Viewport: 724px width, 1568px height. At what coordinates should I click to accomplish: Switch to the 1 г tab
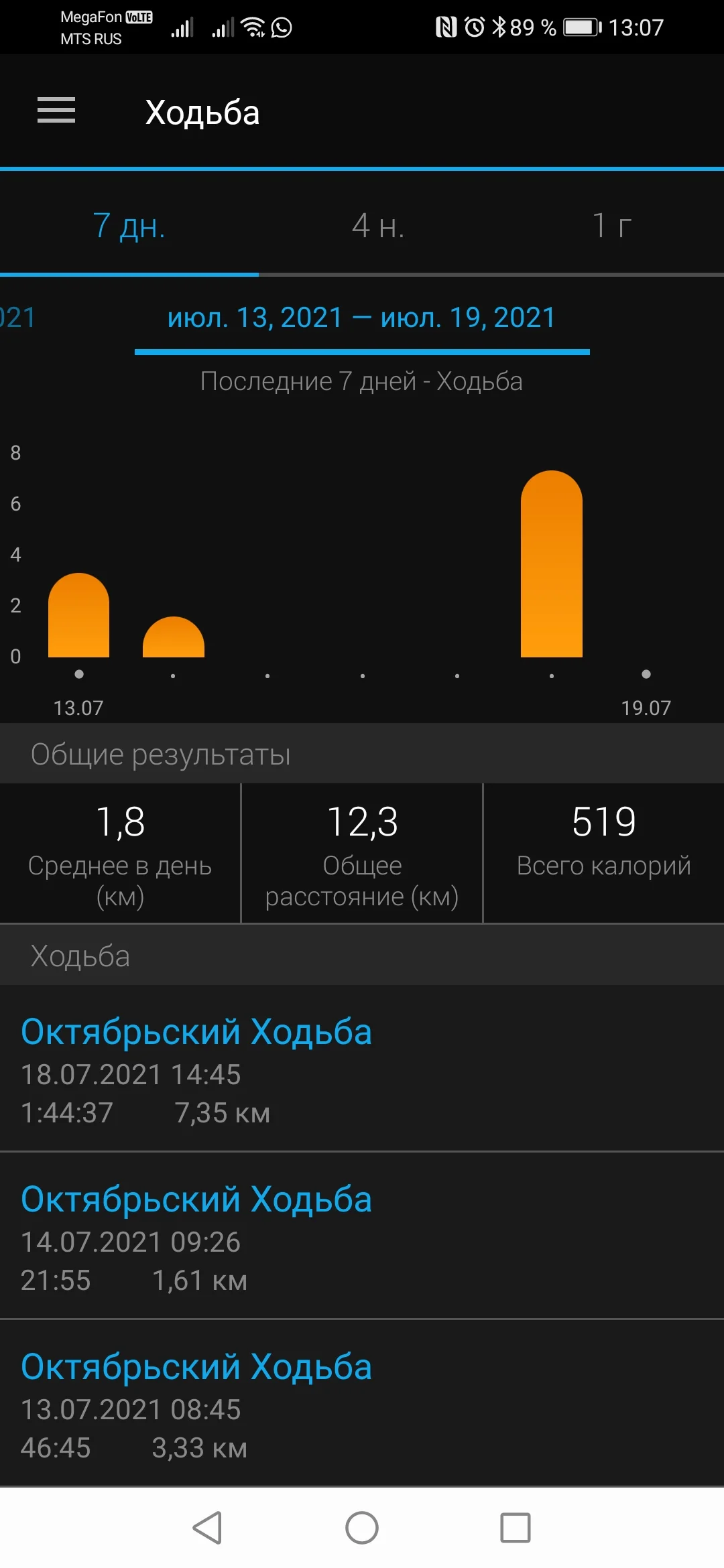(612, 226)
